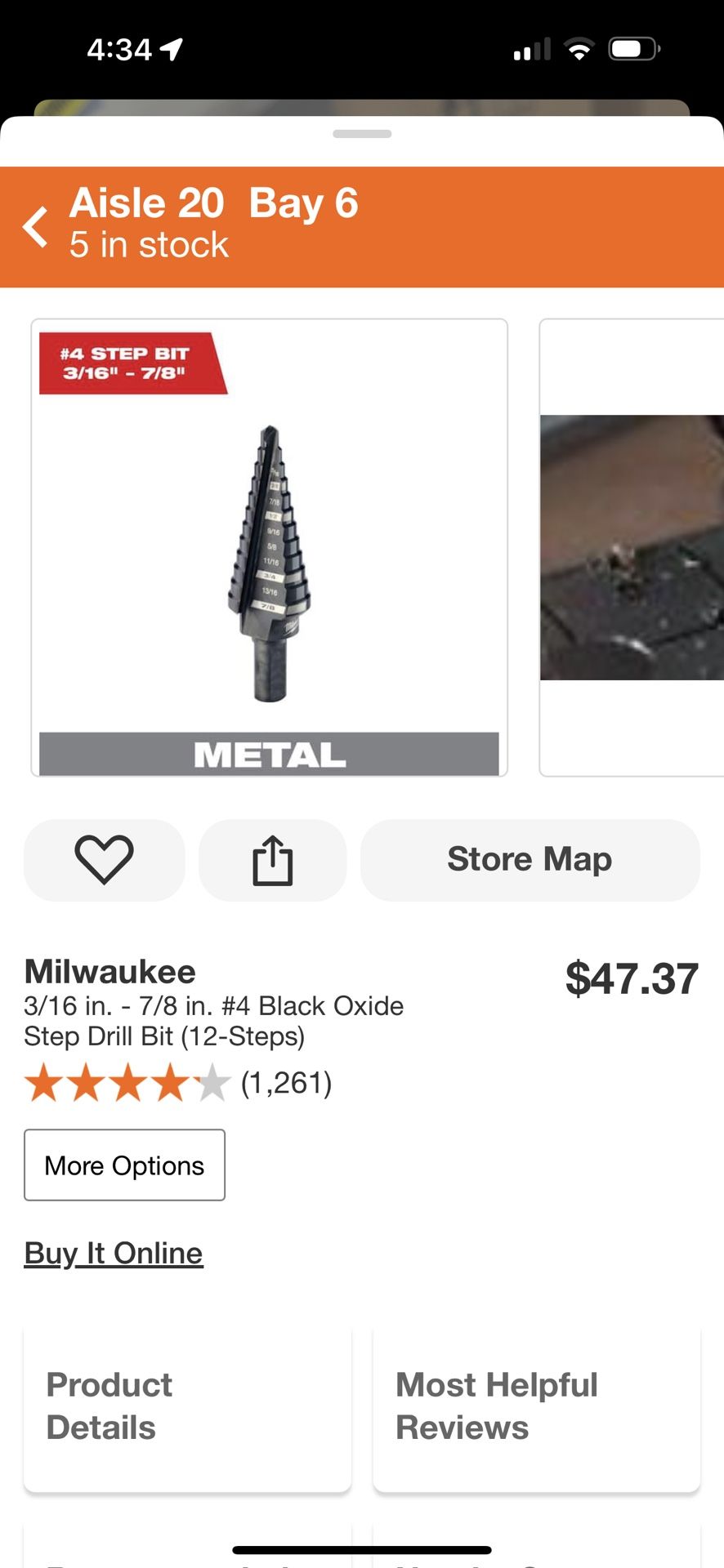The width and height of the screenshot is (724, 1568).
Task: Share this Milwaukee step drill bit
Action: [272, 860]
